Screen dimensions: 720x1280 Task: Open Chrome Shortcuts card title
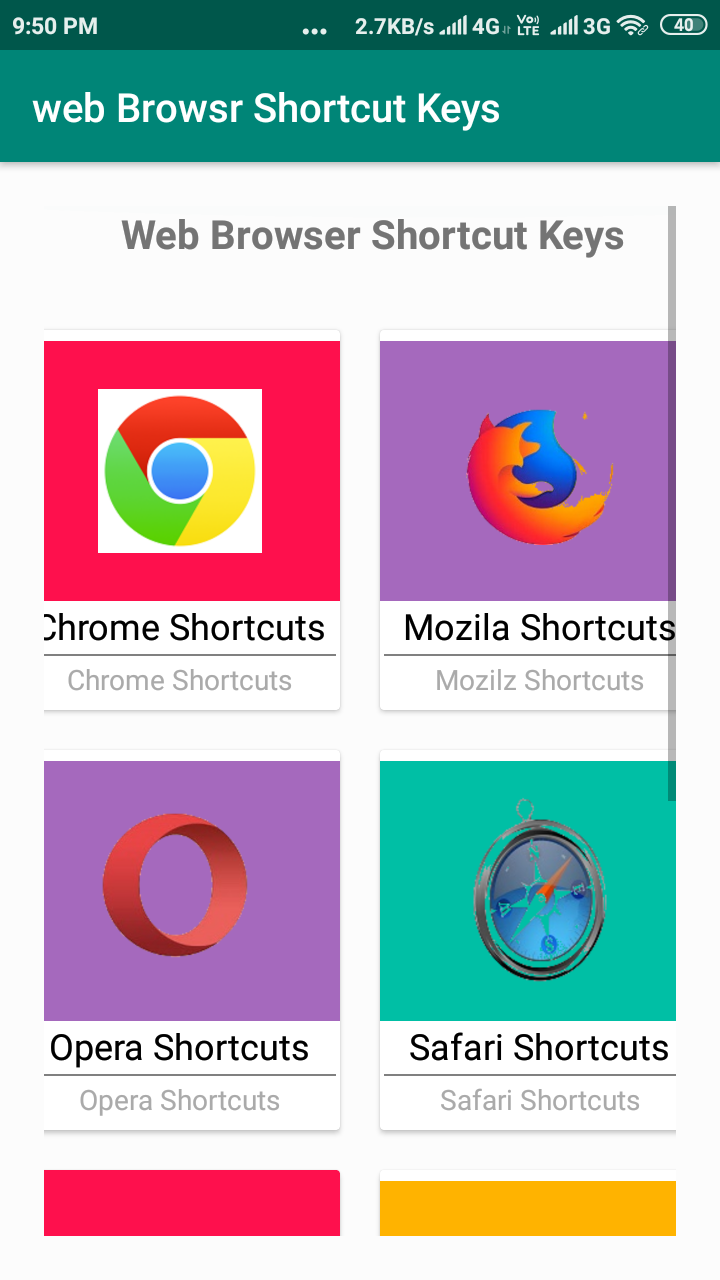coord(183,628)
